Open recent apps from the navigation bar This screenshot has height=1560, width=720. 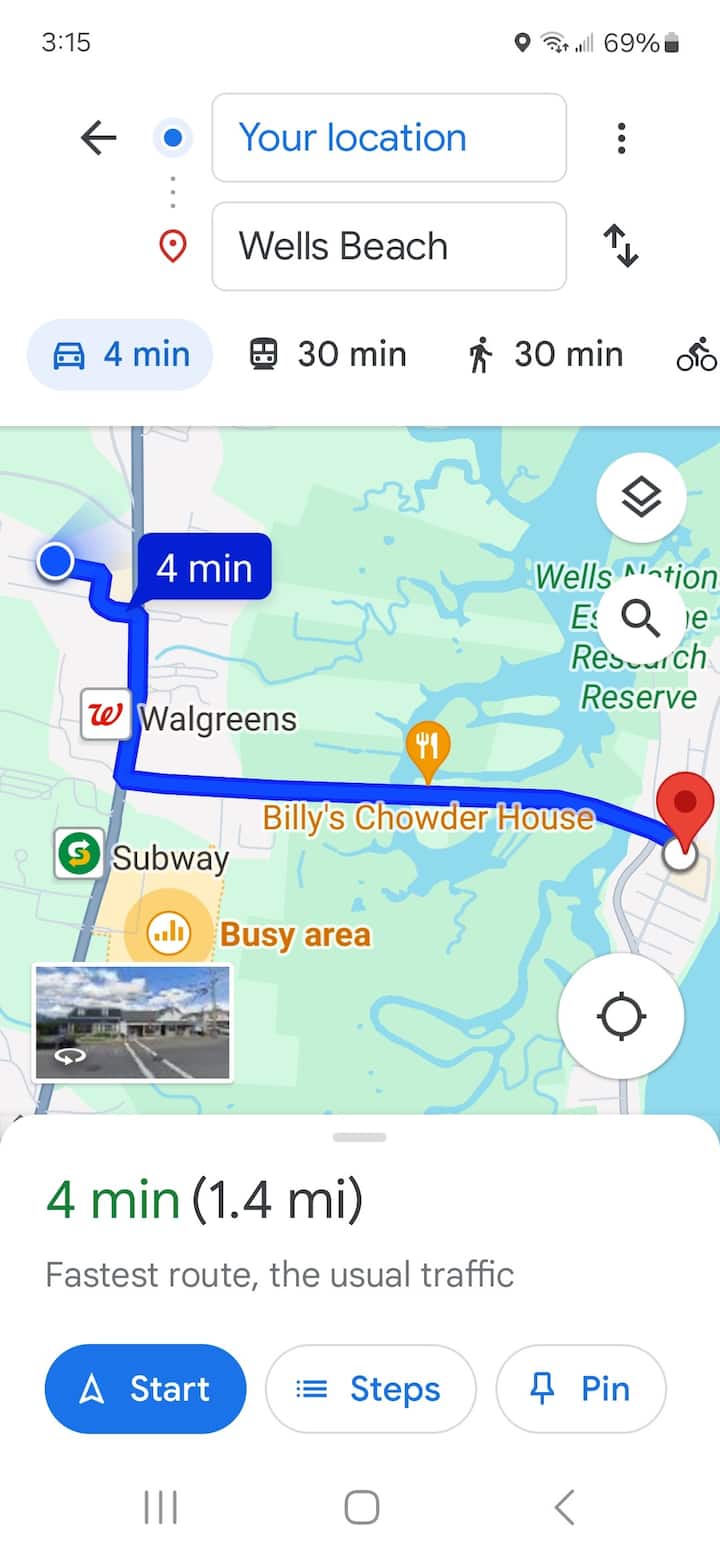160,1507
